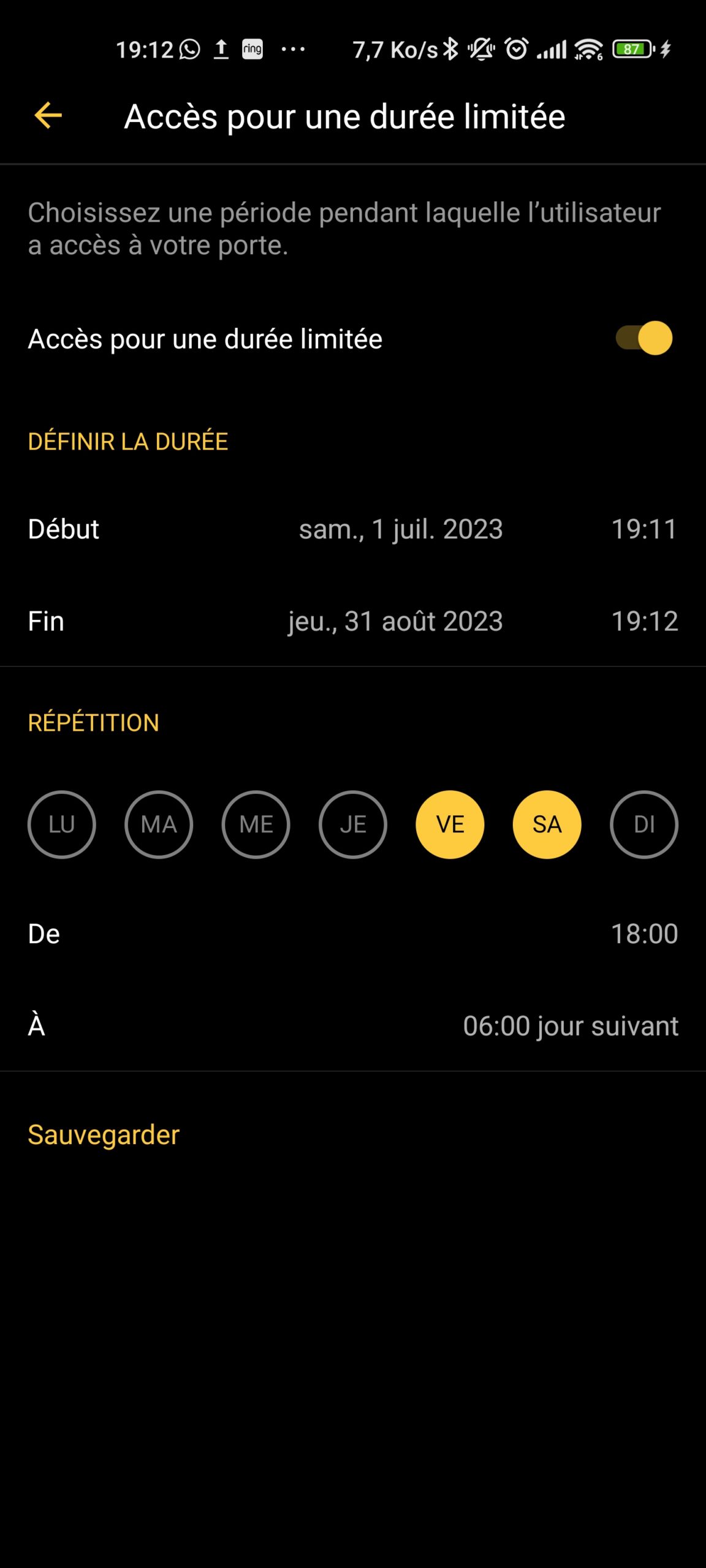Go back using the yellow arrow

click(x=48, y=116)
